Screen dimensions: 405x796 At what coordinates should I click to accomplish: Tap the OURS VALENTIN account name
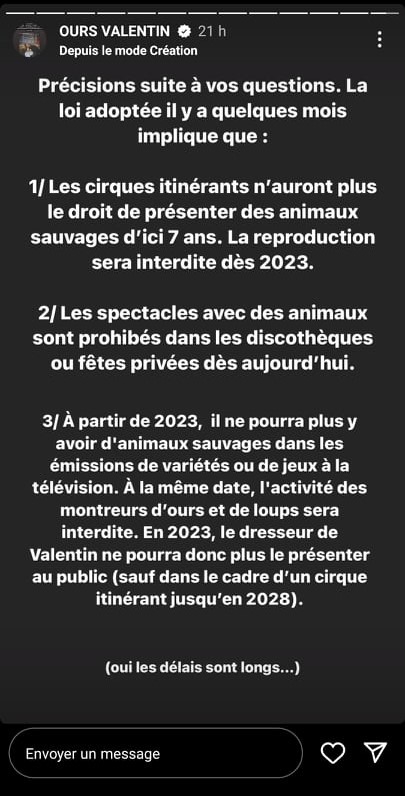point(115,31)
